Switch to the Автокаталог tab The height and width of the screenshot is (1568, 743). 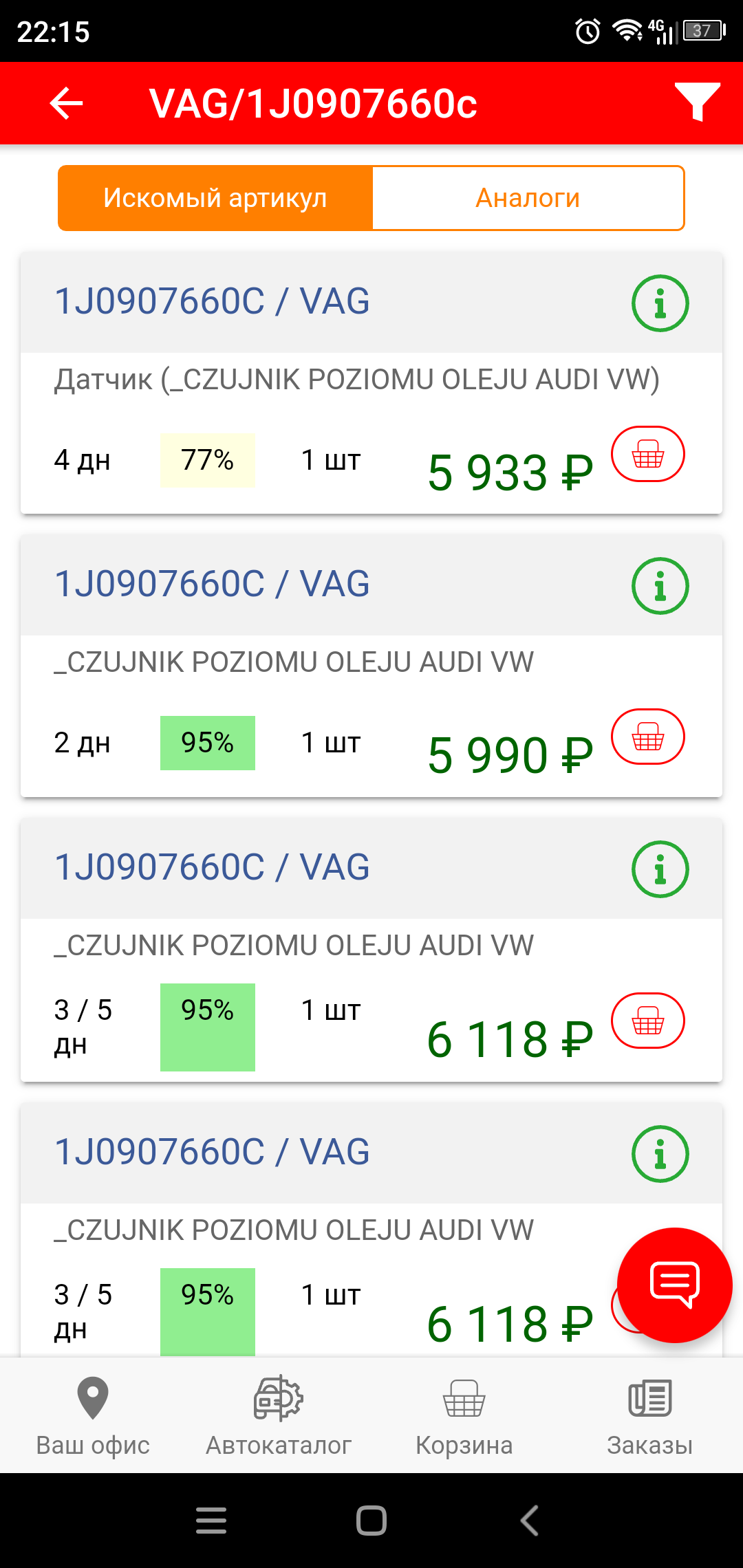[x=279, y=1415]
